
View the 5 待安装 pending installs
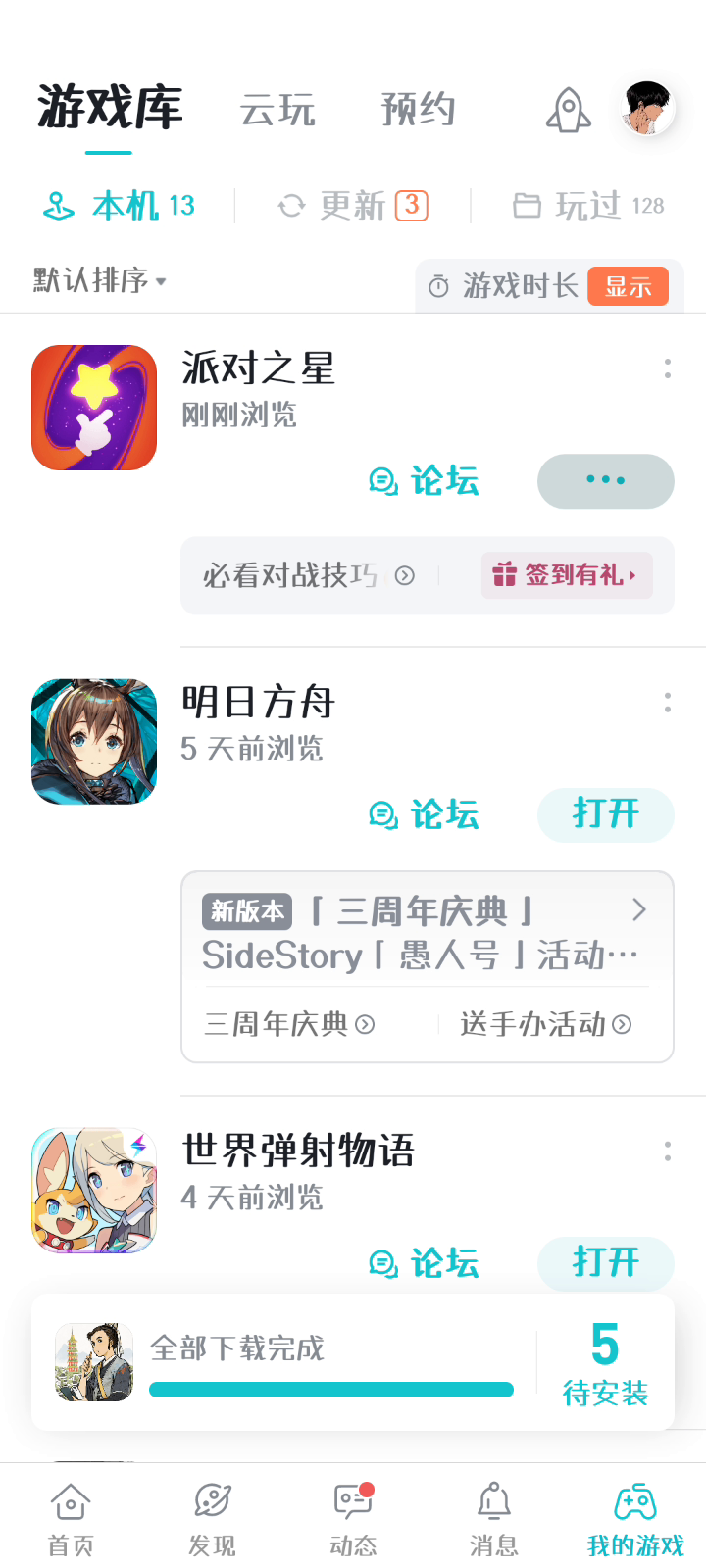(605, 1363)
